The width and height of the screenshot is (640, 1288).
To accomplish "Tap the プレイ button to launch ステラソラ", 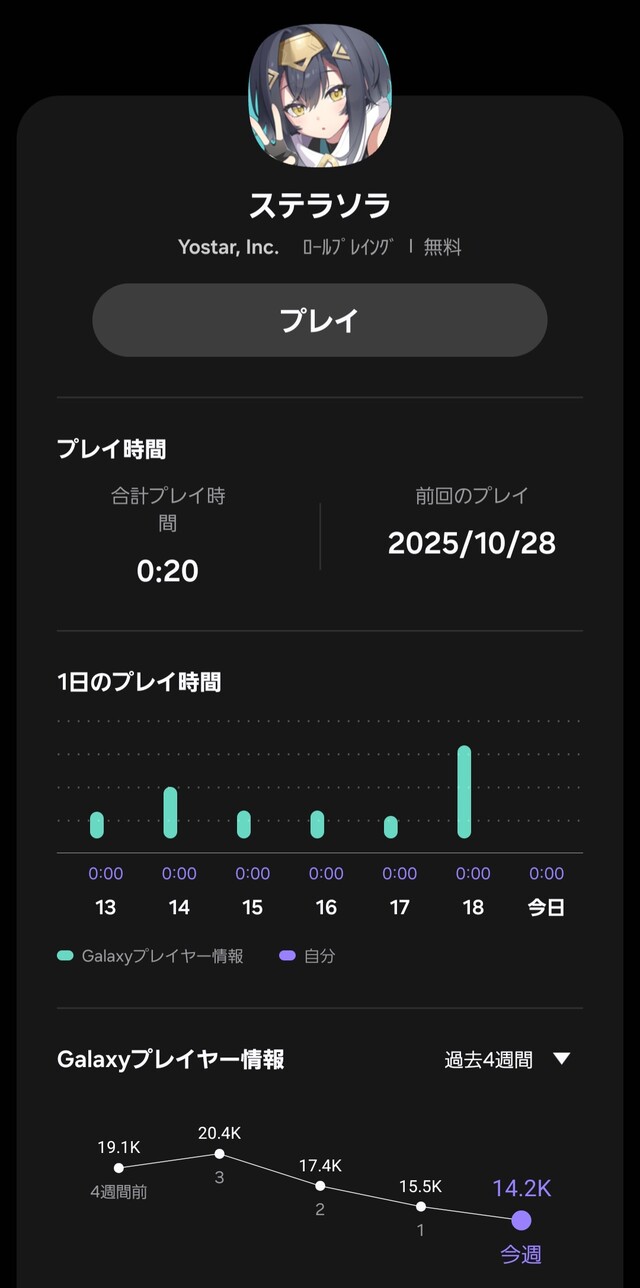I will click(320, 320).
